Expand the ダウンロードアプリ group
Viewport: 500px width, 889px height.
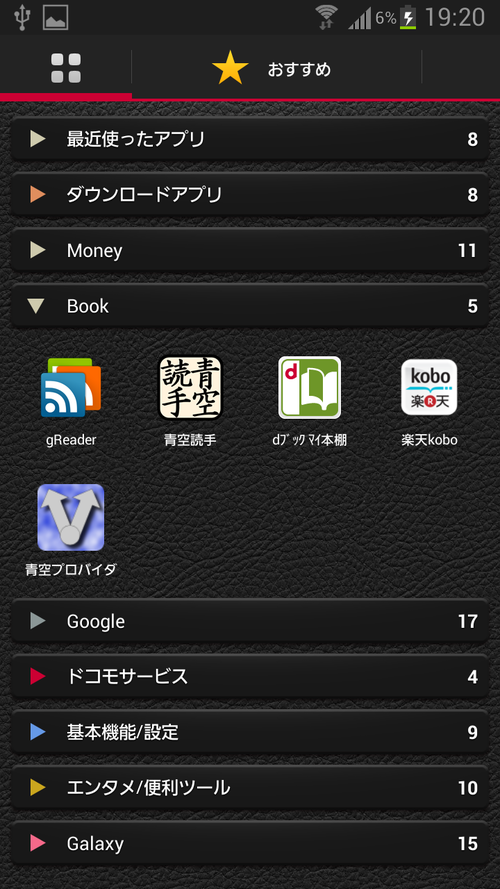pos(249,194)
